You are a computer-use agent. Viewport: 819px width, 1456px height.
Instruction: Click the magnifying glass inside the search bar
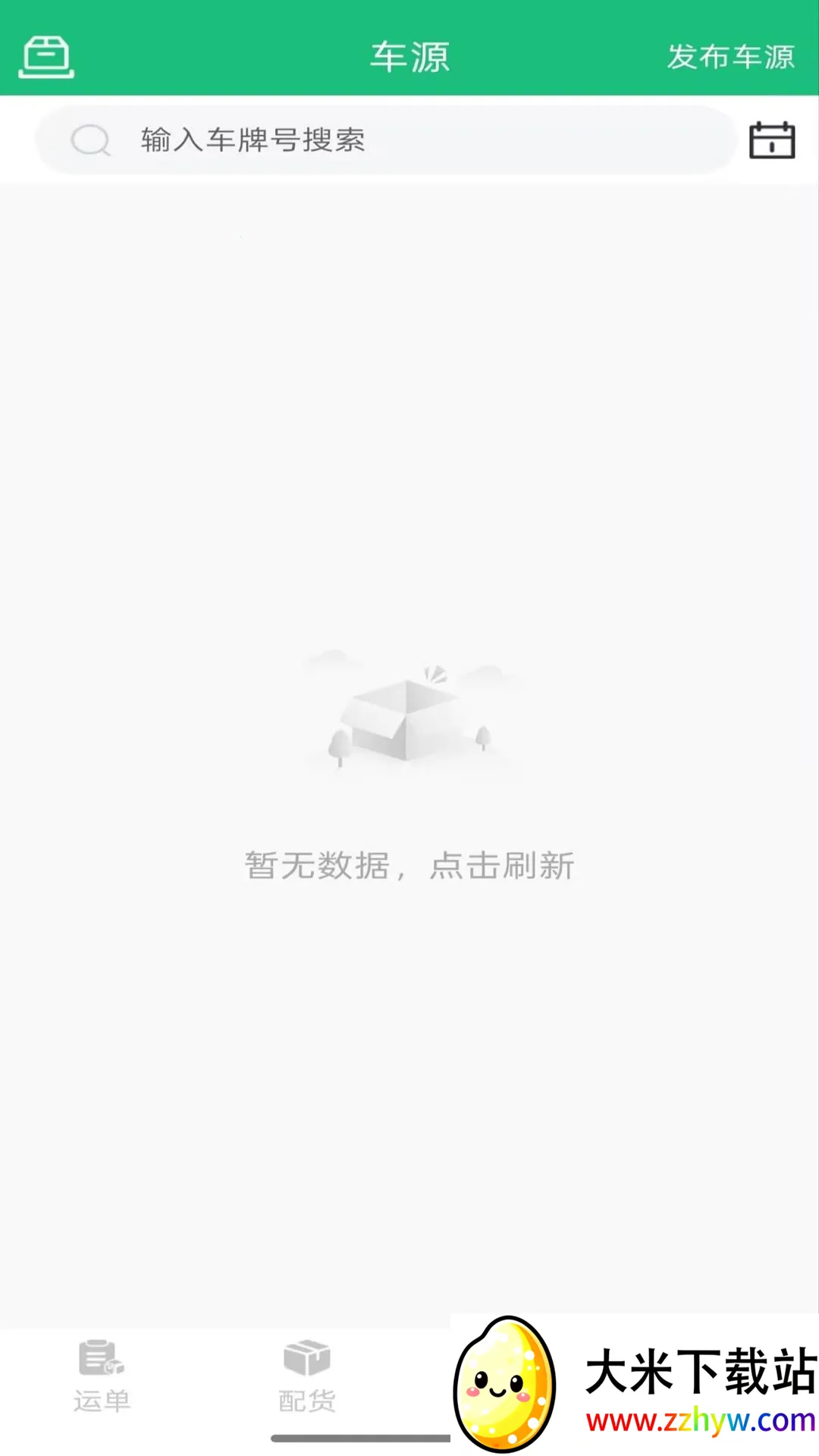[90, 140]
